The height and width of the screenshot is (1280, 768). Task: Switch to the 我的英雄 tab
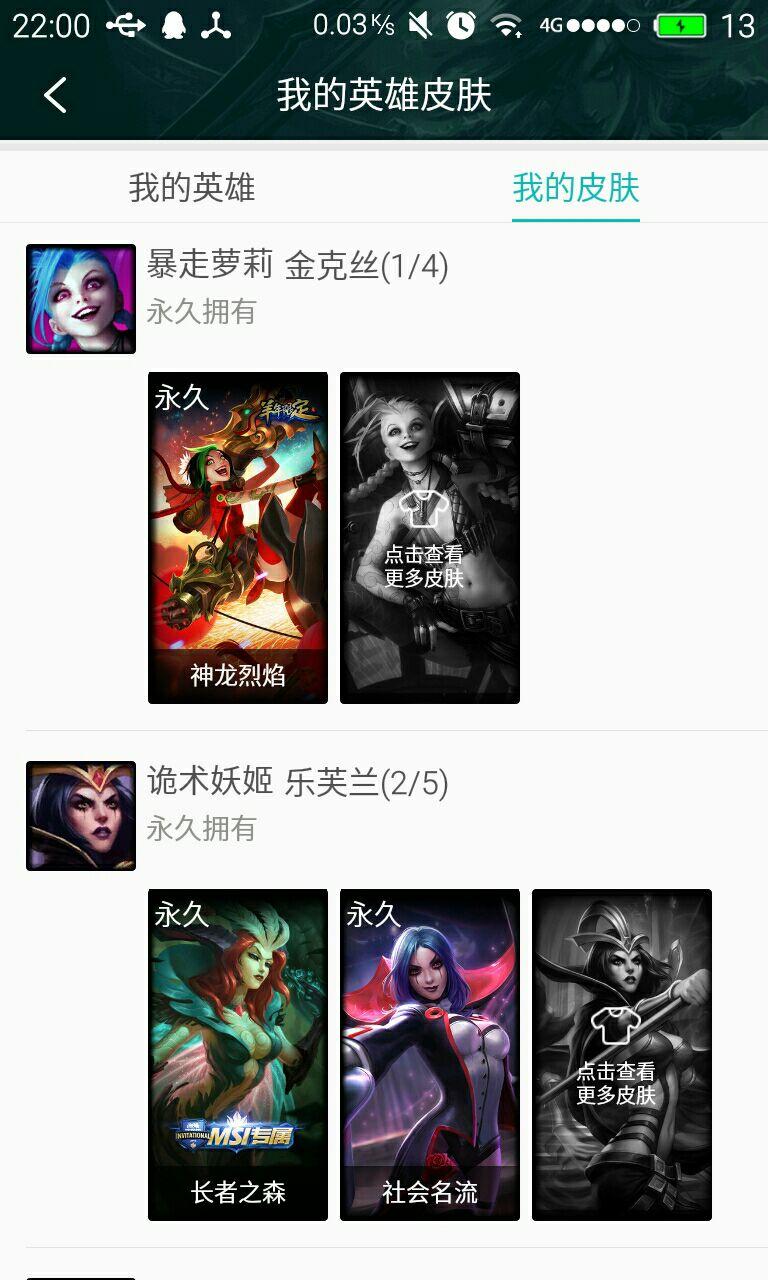[193, 188]
